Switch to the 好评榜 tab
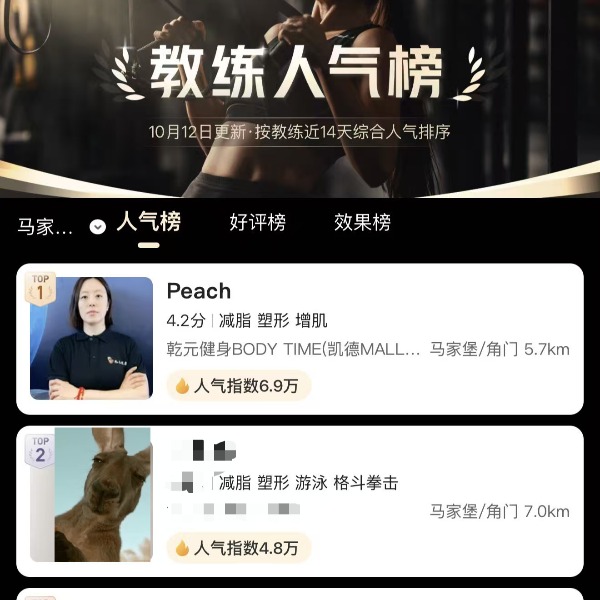Viewport: 600px width, 600px height. pyautogui.click(x=257, y=222)
